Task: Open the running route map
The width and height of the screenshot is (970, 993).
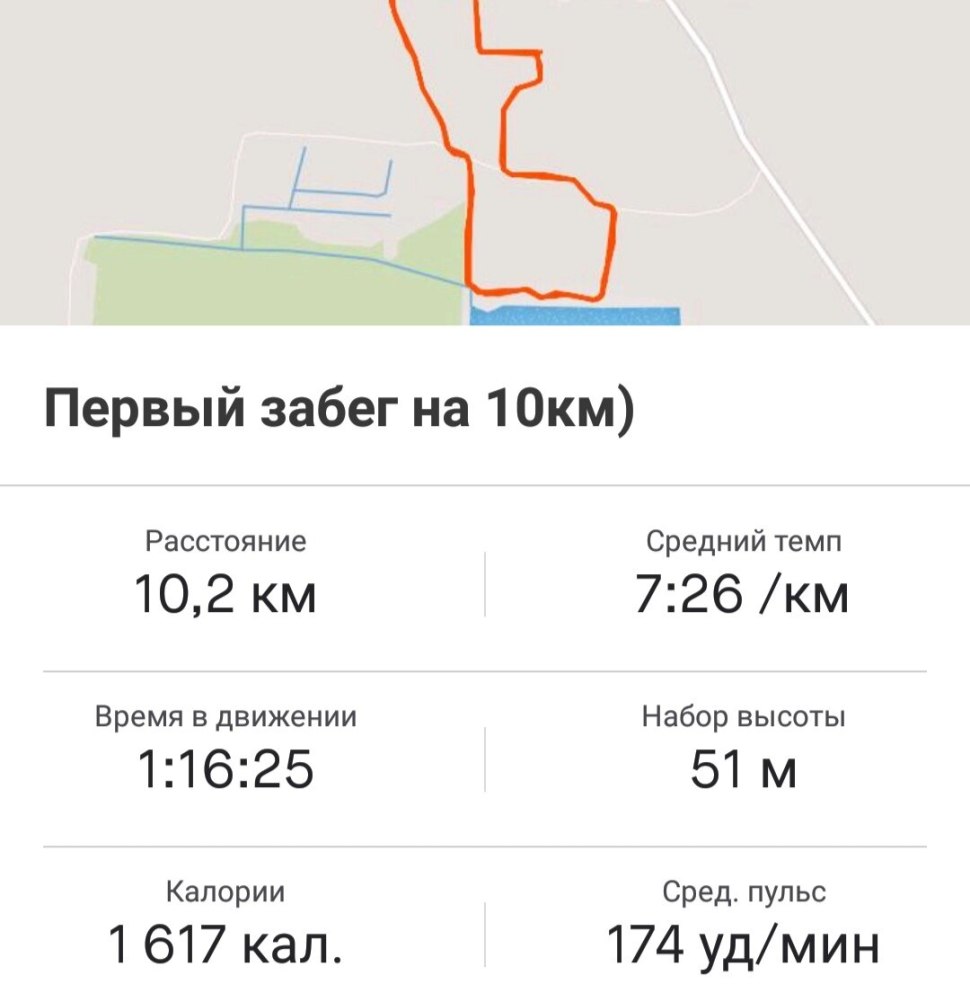Action: (484, 160)
